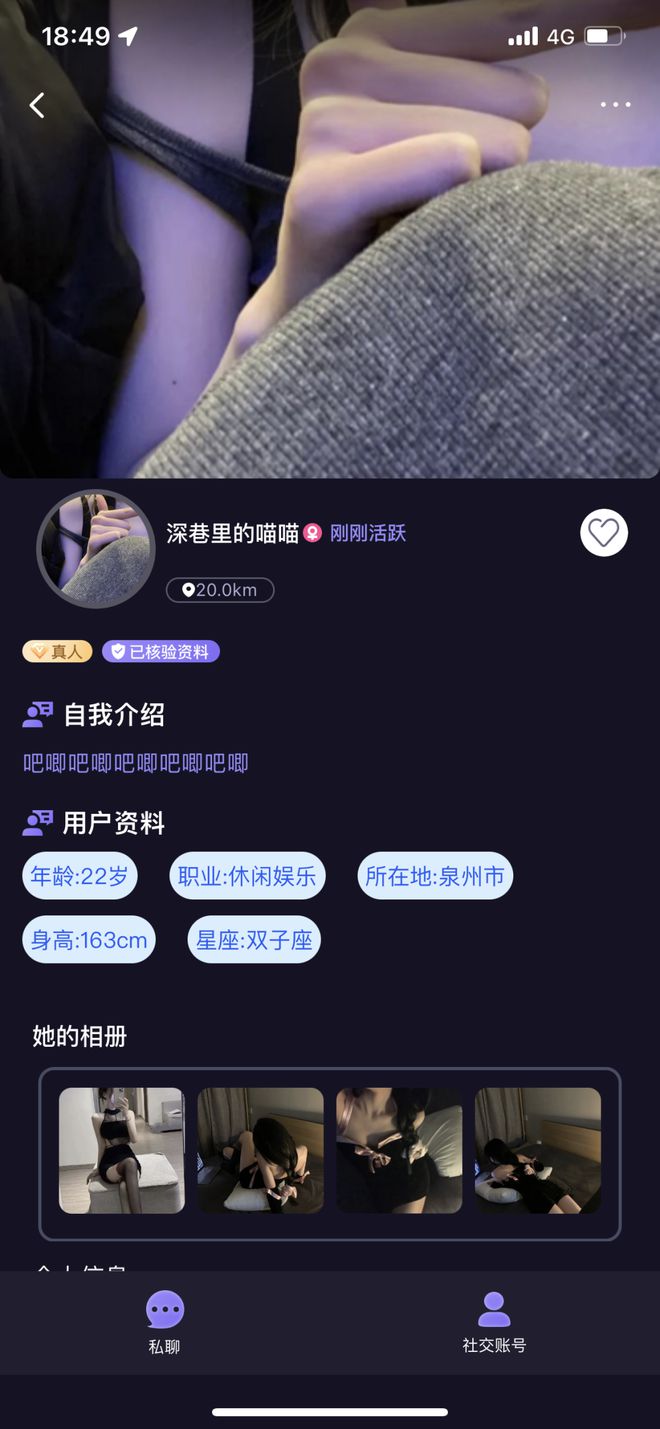The image size is (660, 1429).
Task: Open the three-dot overflow menu
Action: click(x=615, y=105)
